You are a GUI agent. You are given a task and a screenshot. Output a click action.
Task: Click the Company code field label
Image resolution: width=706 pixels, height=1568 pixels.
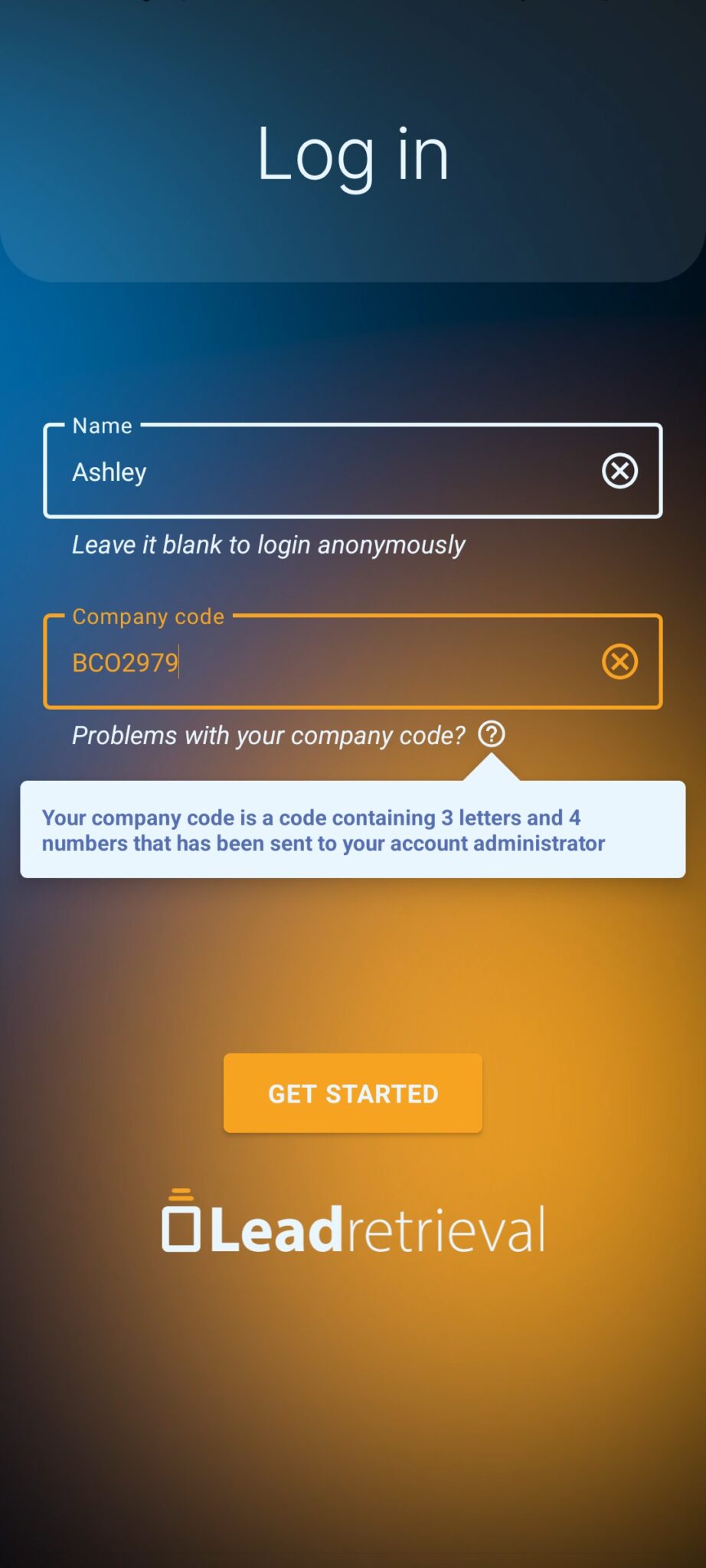[x=147, y=616]
